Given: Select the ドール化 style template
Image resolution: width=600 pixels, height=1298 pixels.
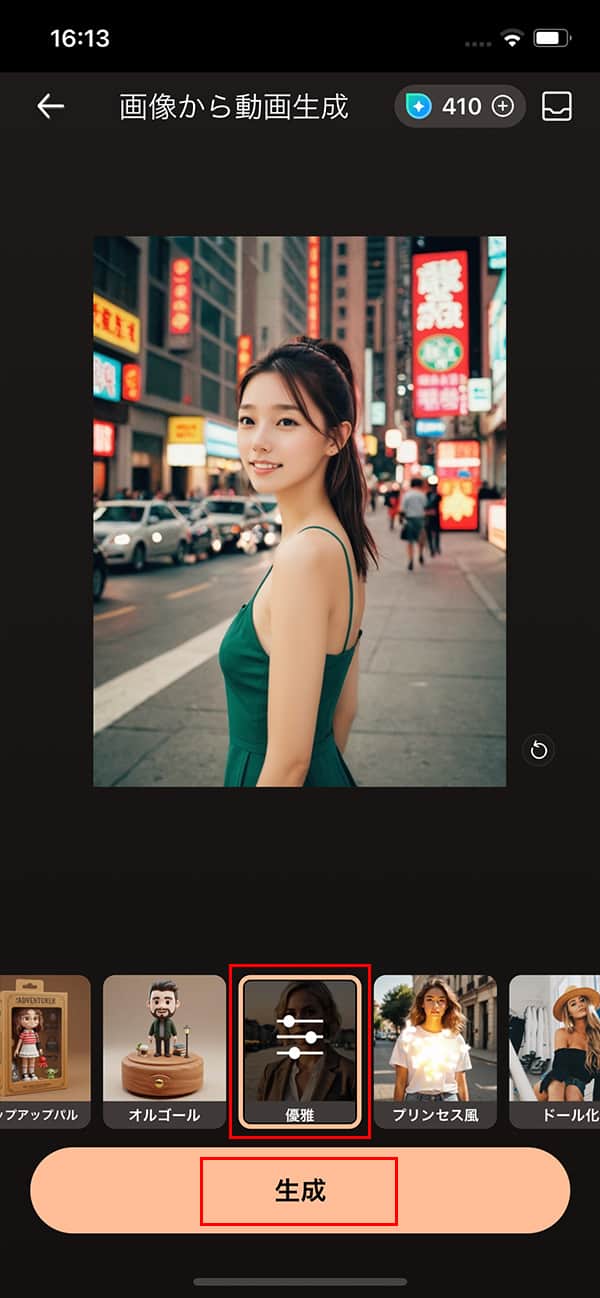Looking at the screenshot, I should 555,1050.
